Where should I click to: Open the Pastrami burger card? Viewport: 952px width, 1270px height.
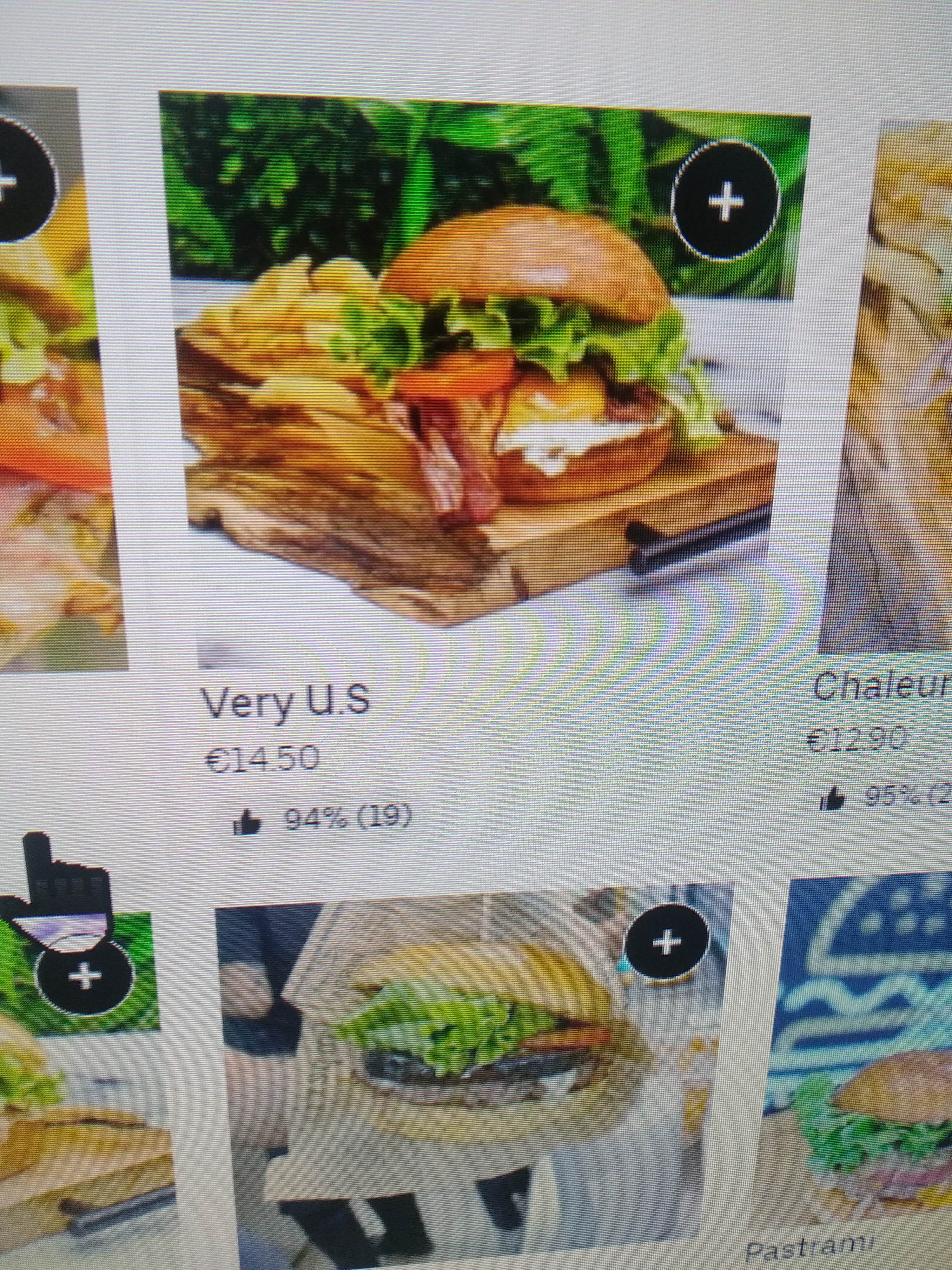[x=861, y=1062]
